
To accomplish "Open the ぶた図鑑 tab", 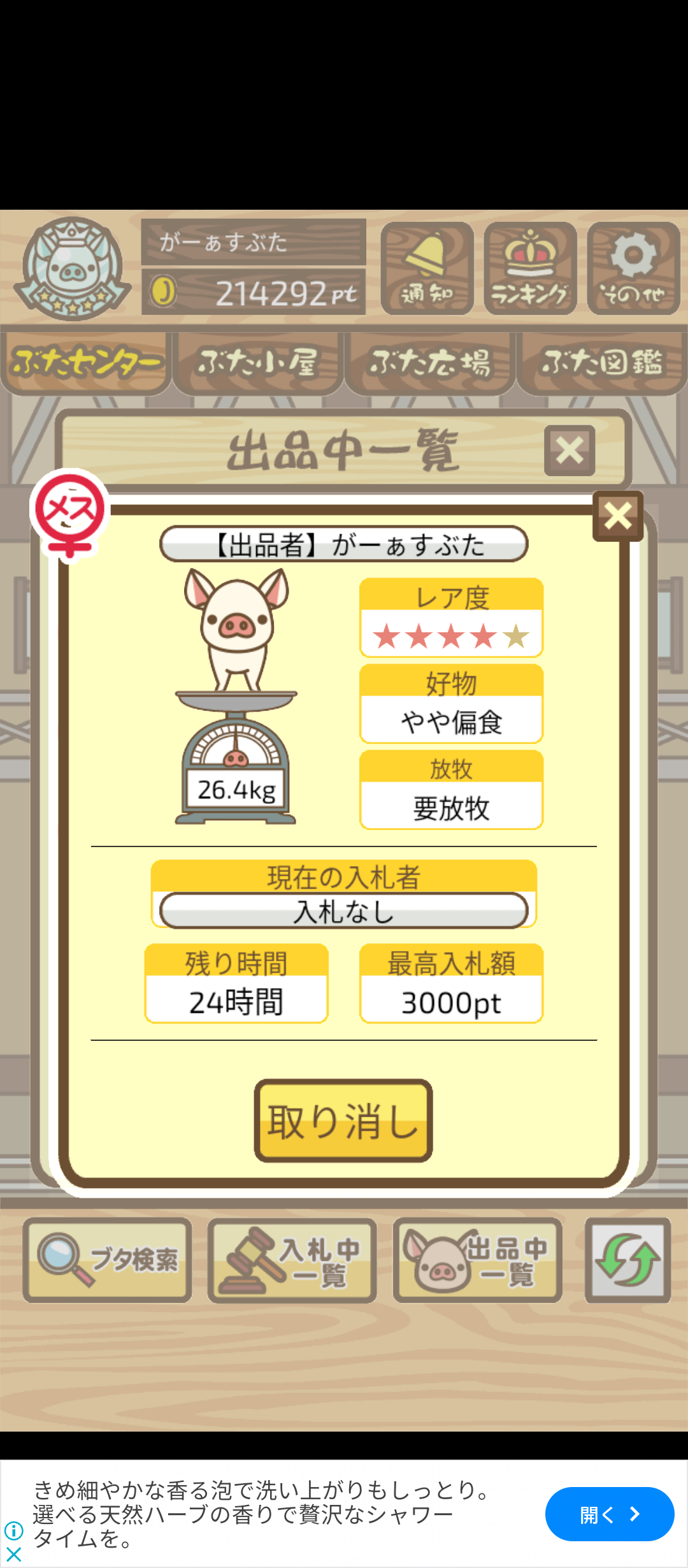I will tap(602, 363).
